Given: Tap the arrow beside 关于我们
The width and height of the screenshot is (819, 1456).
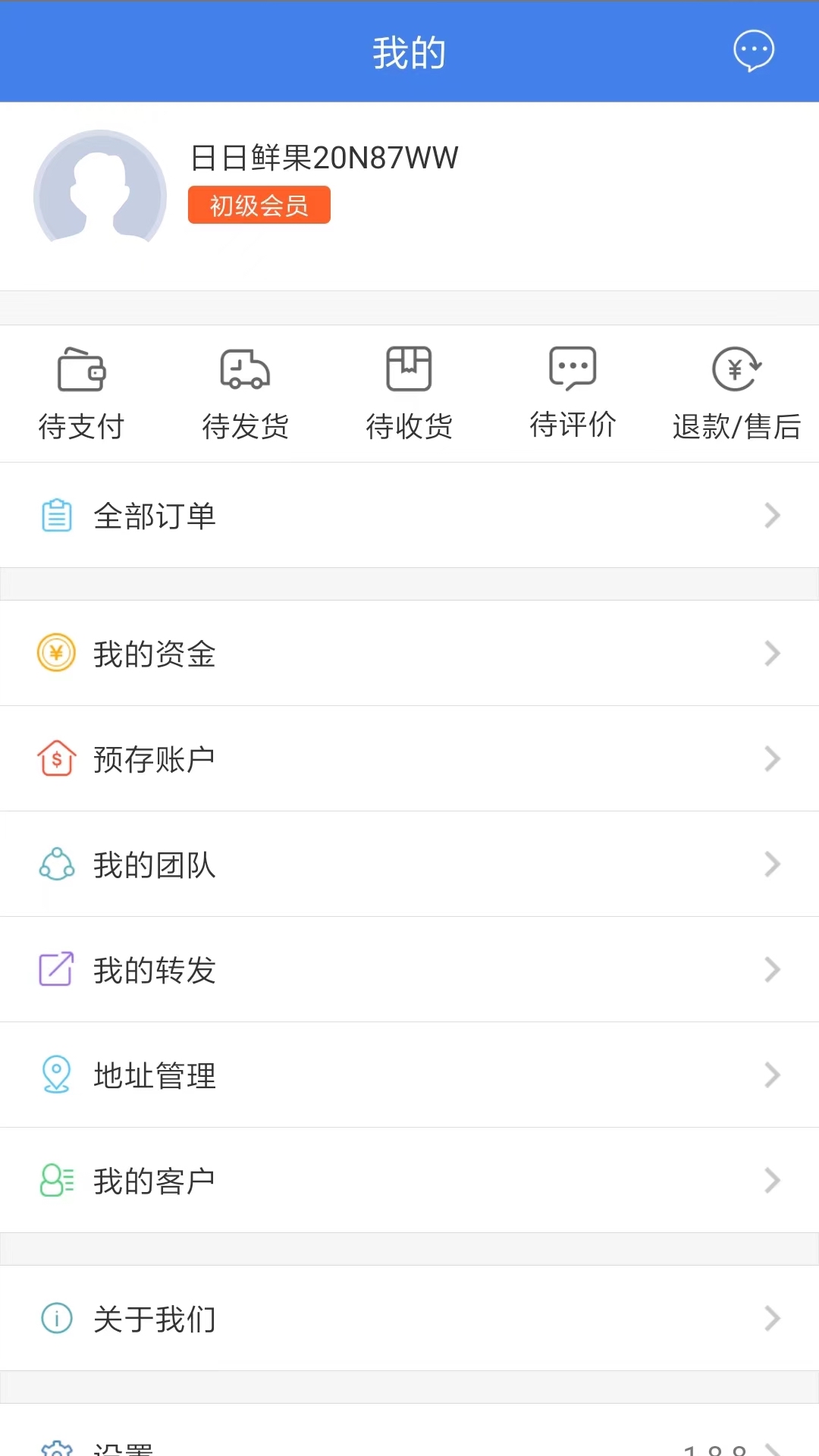Looking at the screenshot, I should click(773, 1319).
